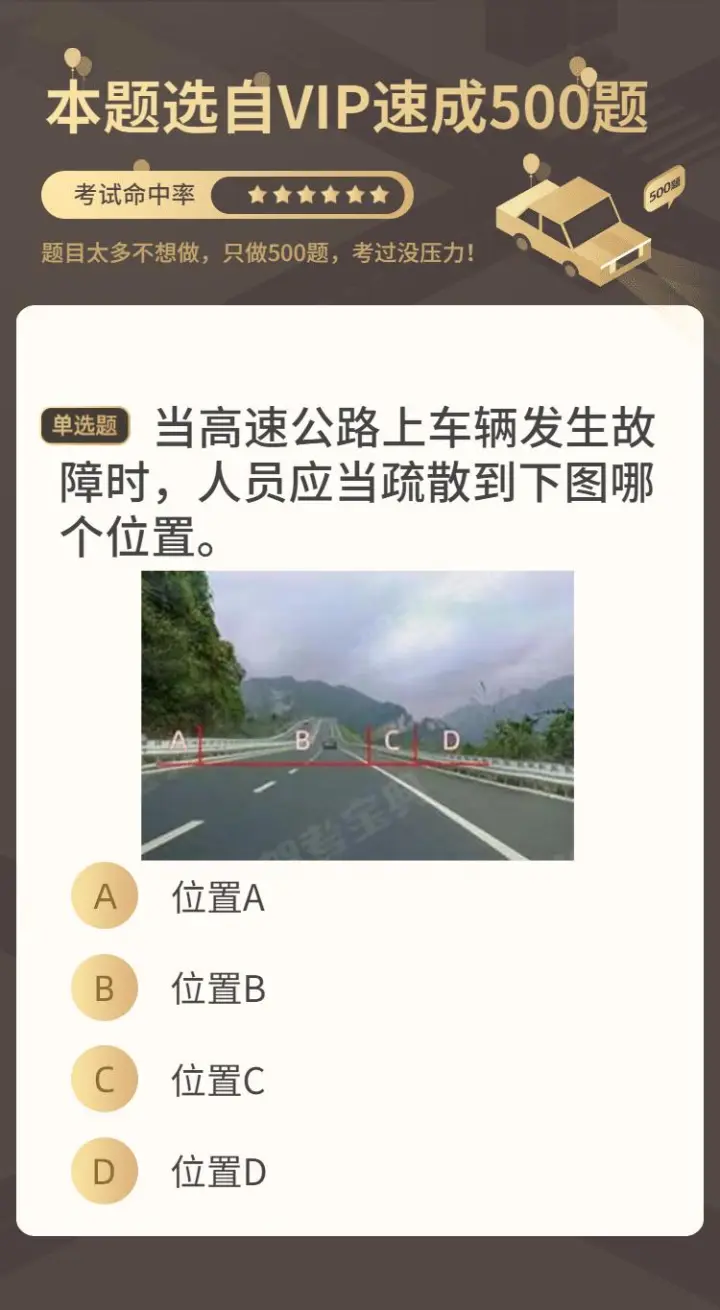Select answer option 位置A

coord(104,897)
